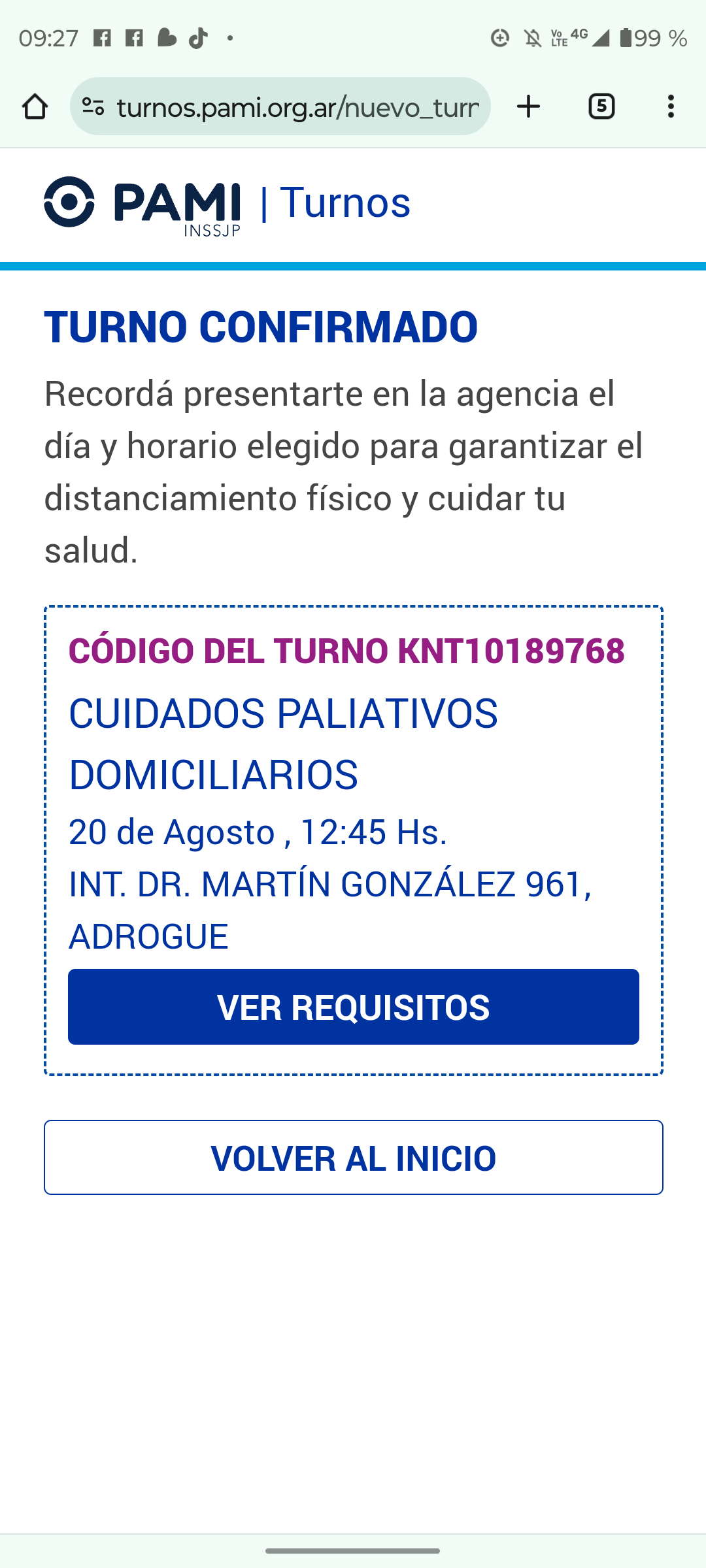Open the browser home page

tap(35, 106)
